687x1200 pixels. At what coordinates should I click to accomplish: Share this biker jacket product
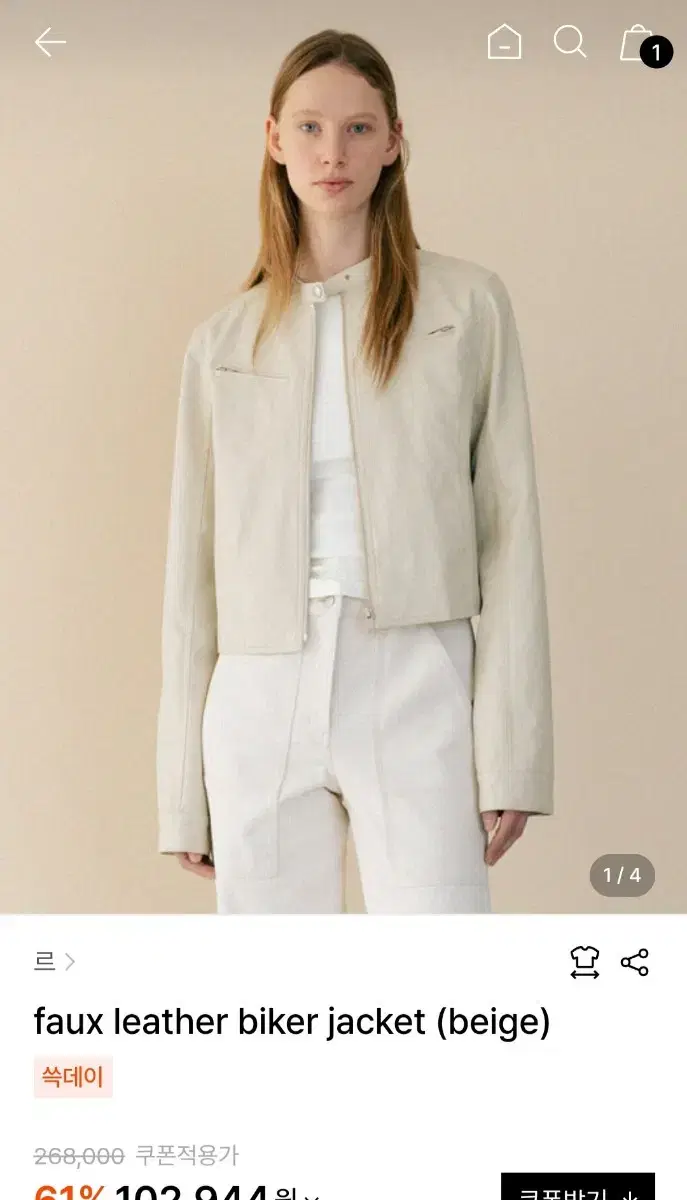coord(635,962)
